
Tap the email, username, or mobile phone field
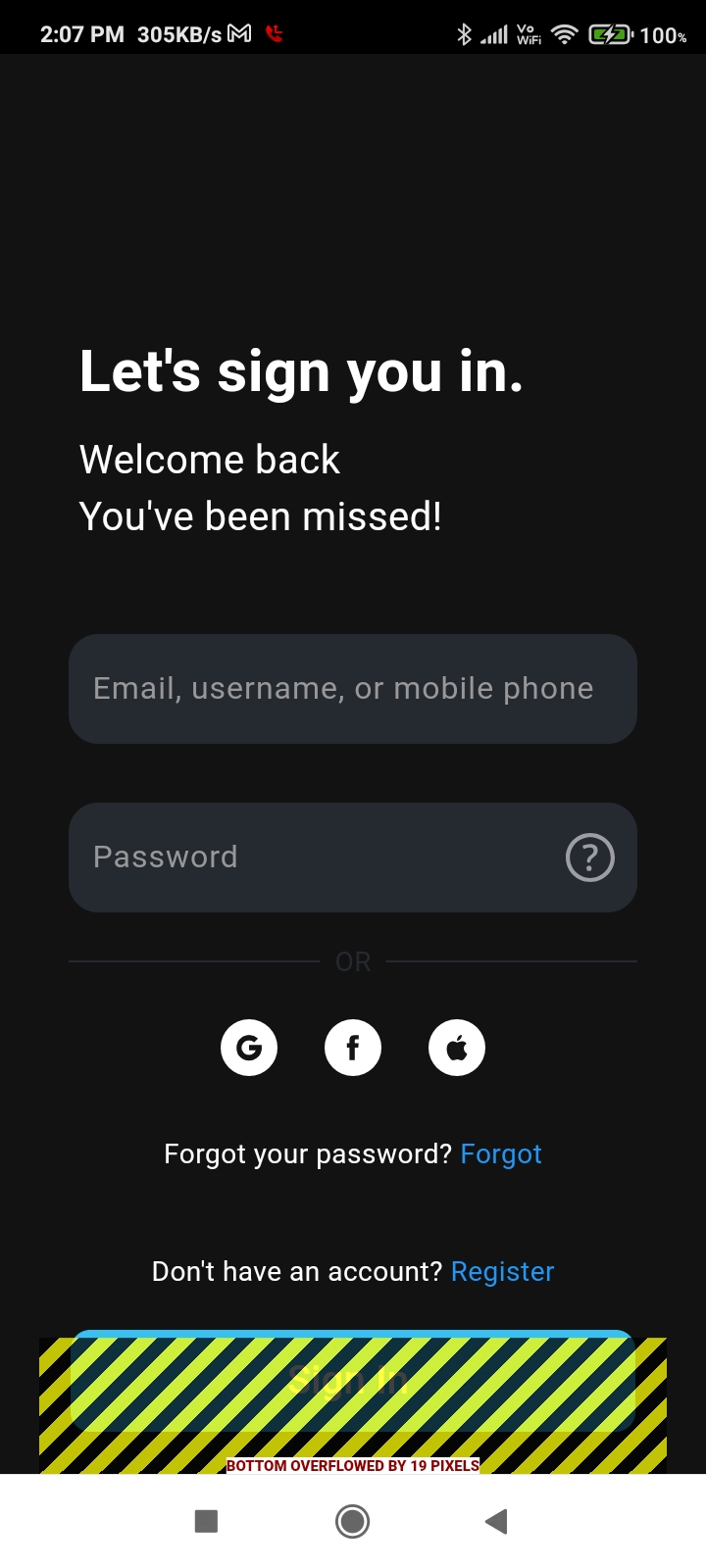(343, 689)
